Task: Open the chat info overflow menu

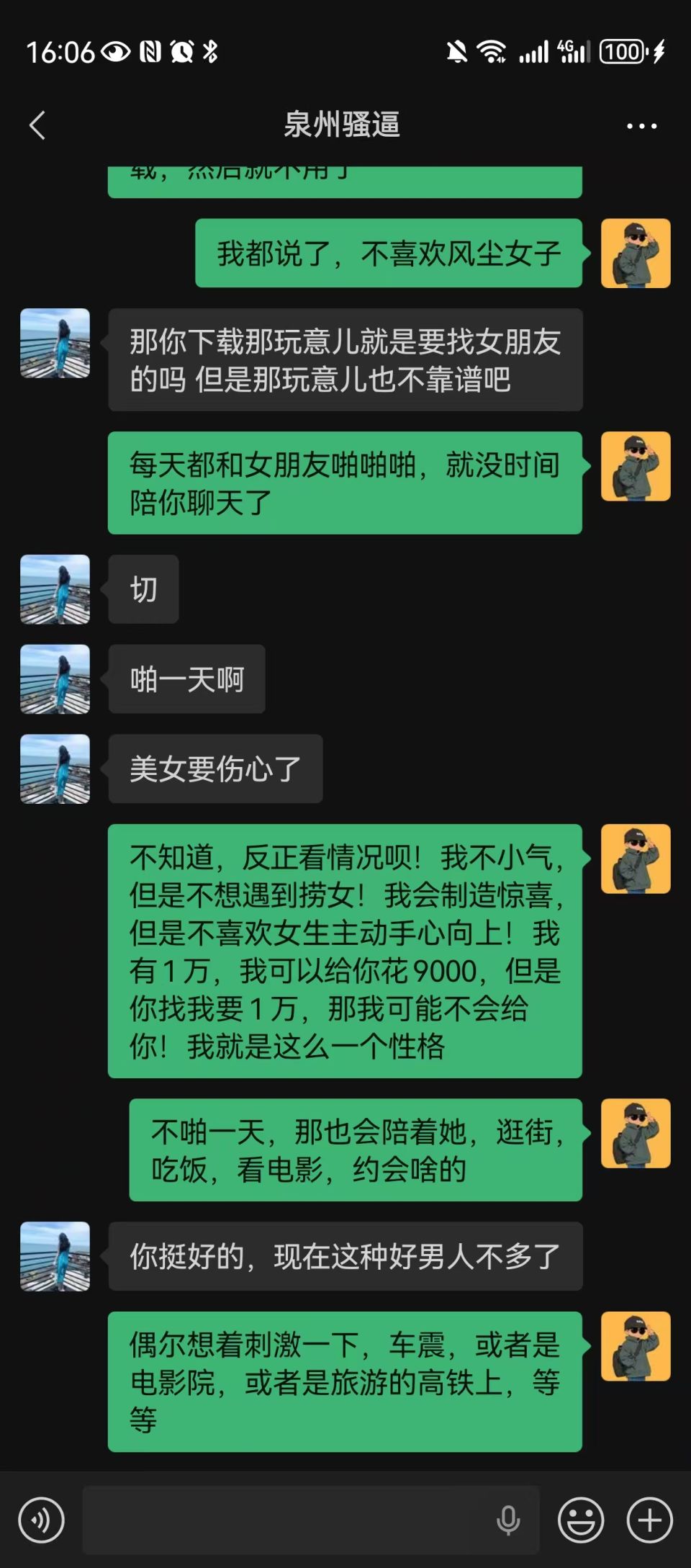Action: (641, 126)
